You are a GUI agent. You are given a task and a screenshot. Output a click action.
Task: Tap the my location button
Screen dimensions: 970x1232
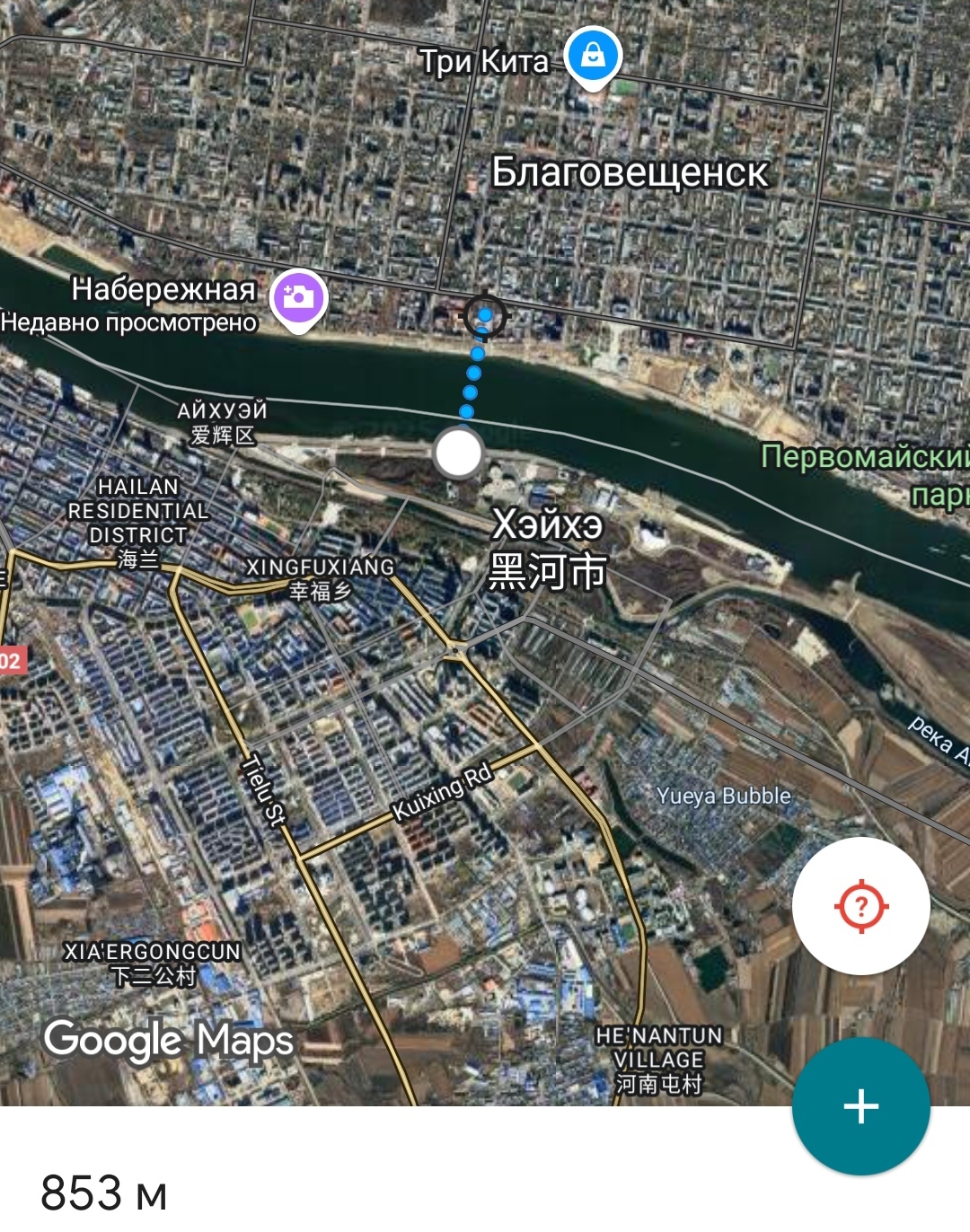pos(860,906)
